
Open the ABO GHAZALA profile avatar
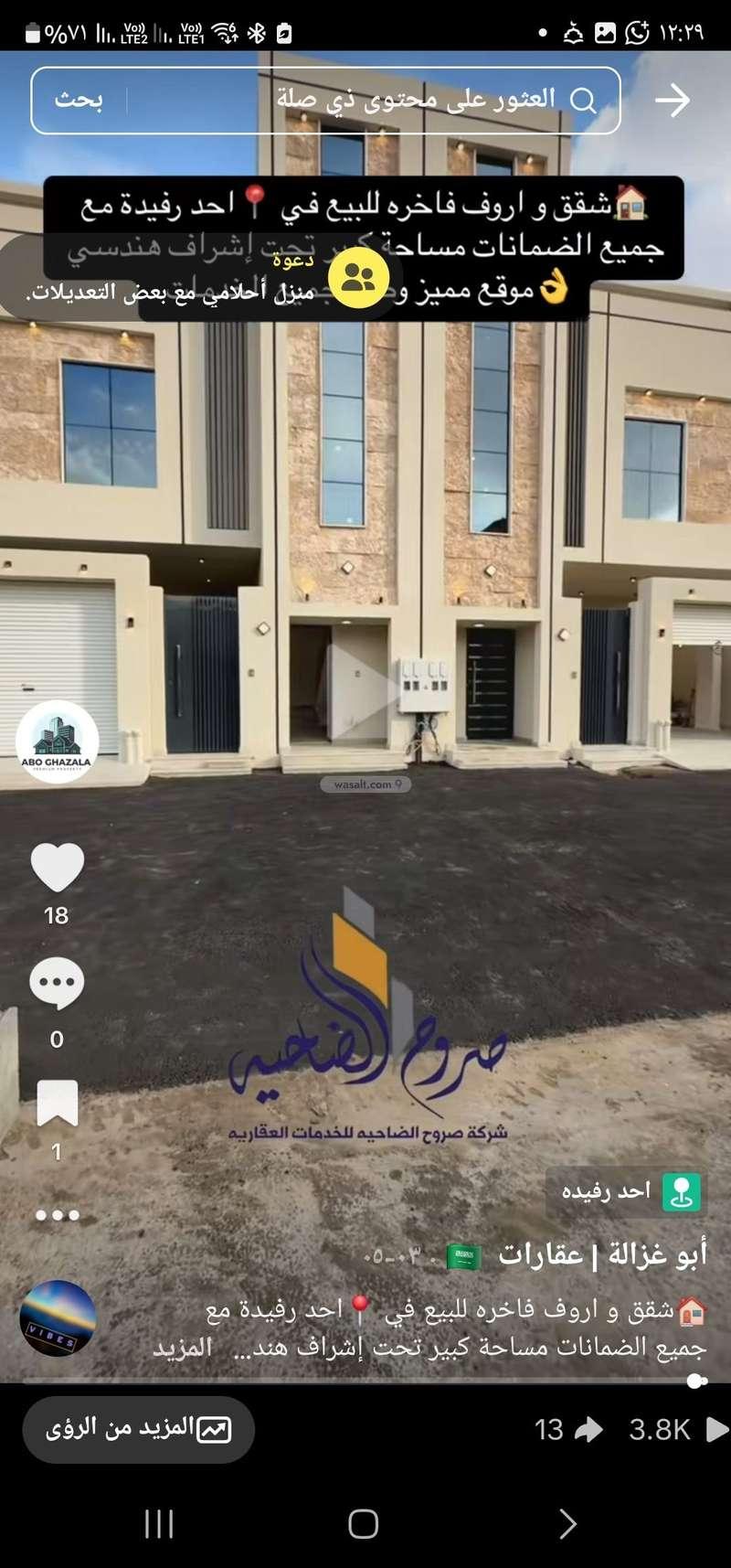tap(58, 742)
